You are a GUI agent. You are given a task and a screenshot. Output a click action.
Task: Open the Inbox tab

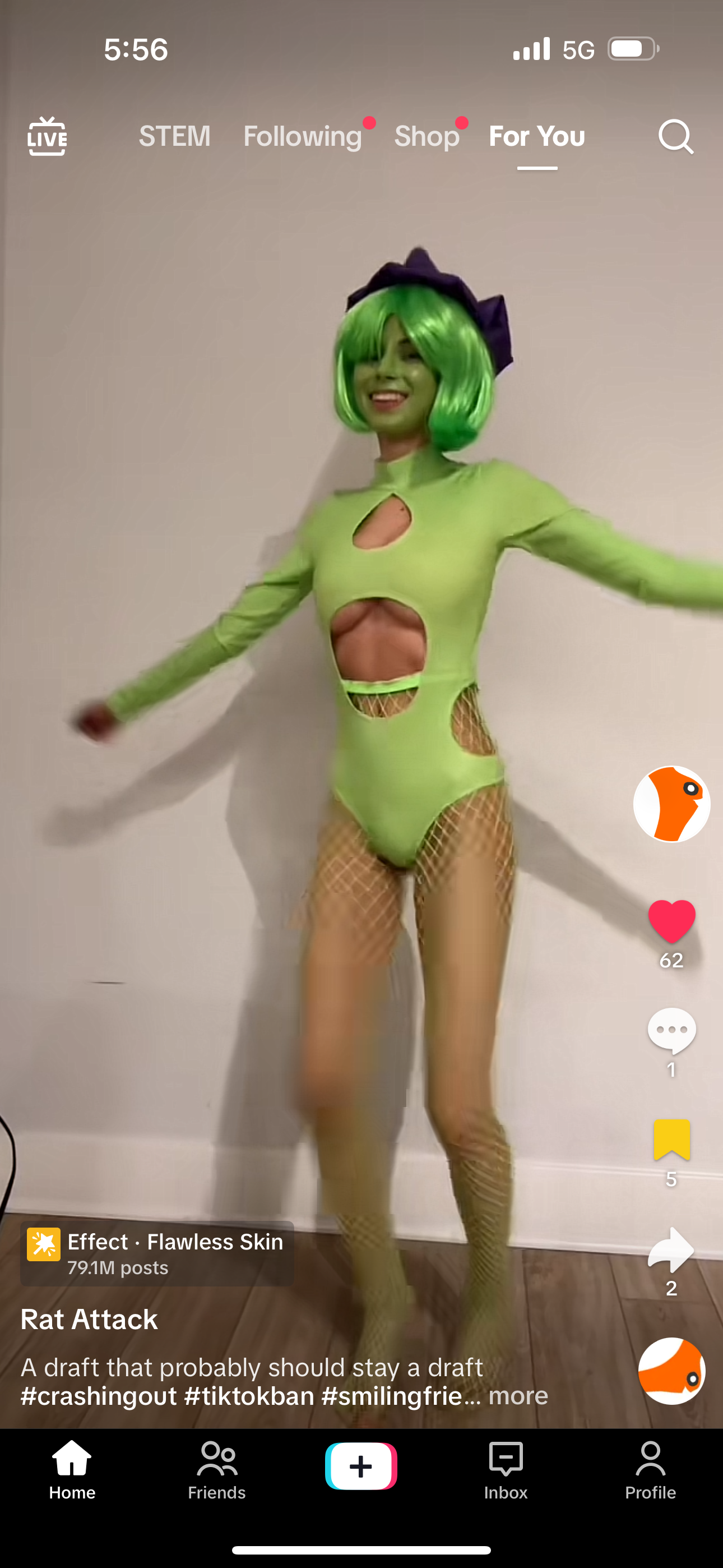point(506,1469)
